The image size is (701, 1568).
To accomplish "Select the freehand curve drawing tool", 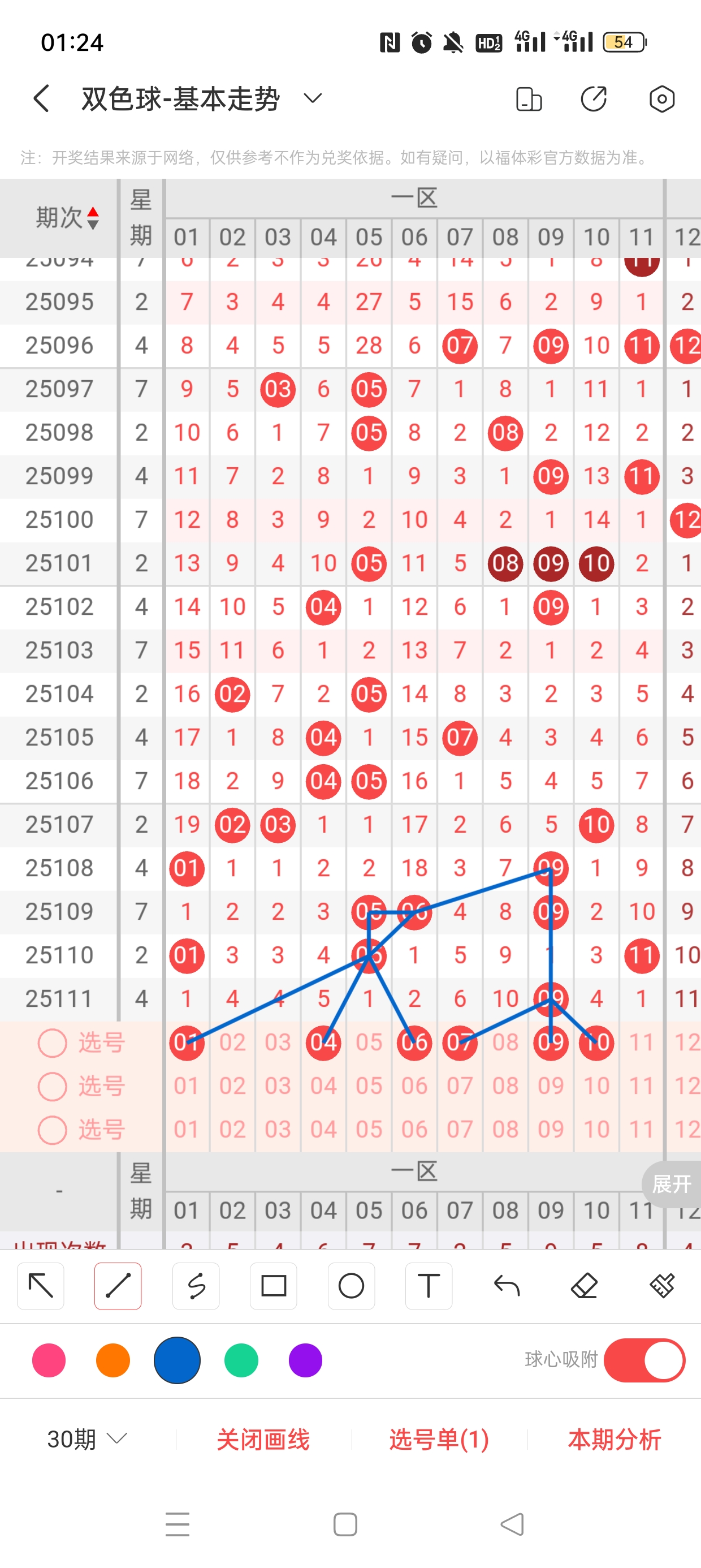I will [196, 1286].
